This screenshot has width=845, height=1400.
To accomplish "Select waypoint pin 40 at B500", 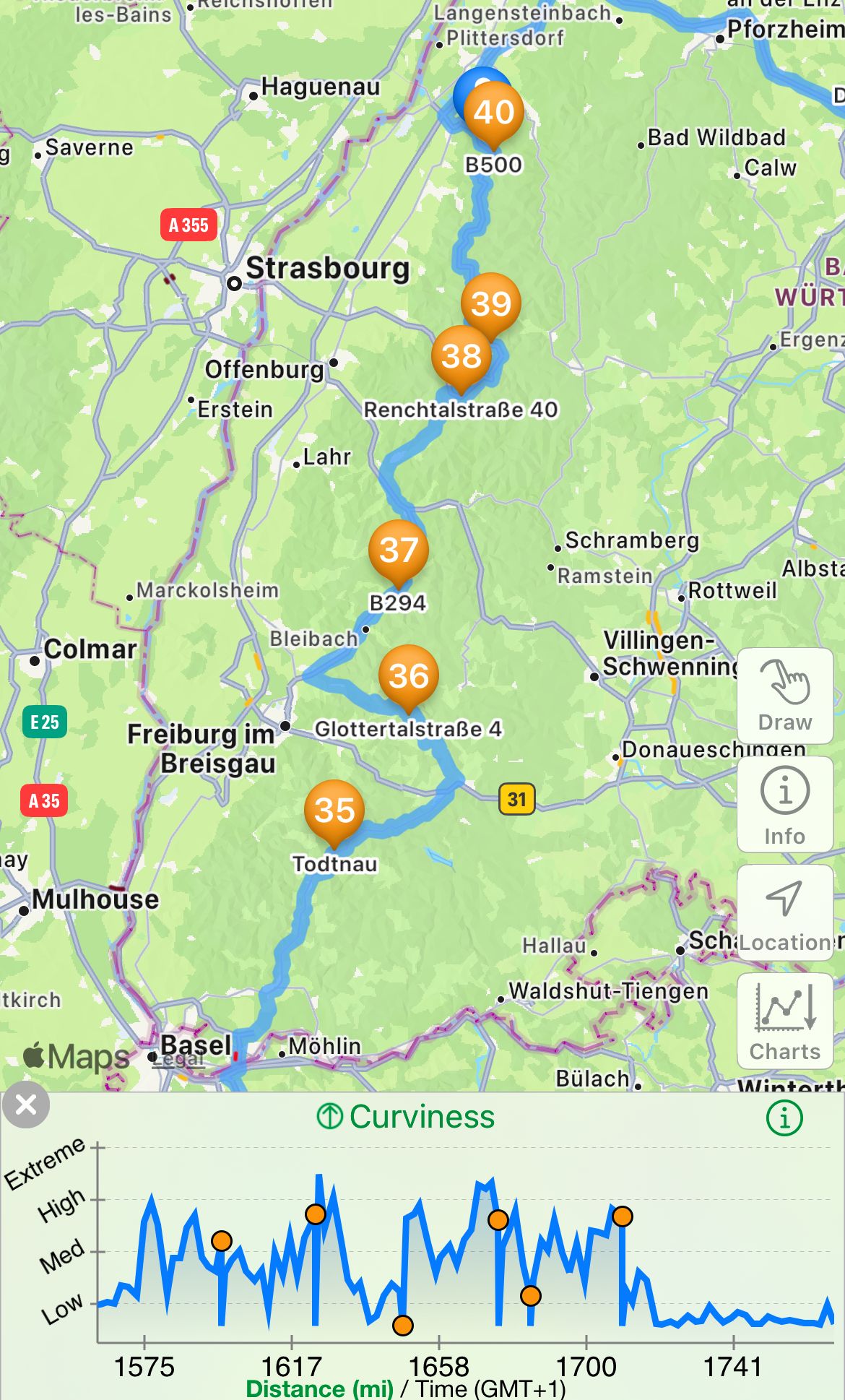I will (494, 113).
